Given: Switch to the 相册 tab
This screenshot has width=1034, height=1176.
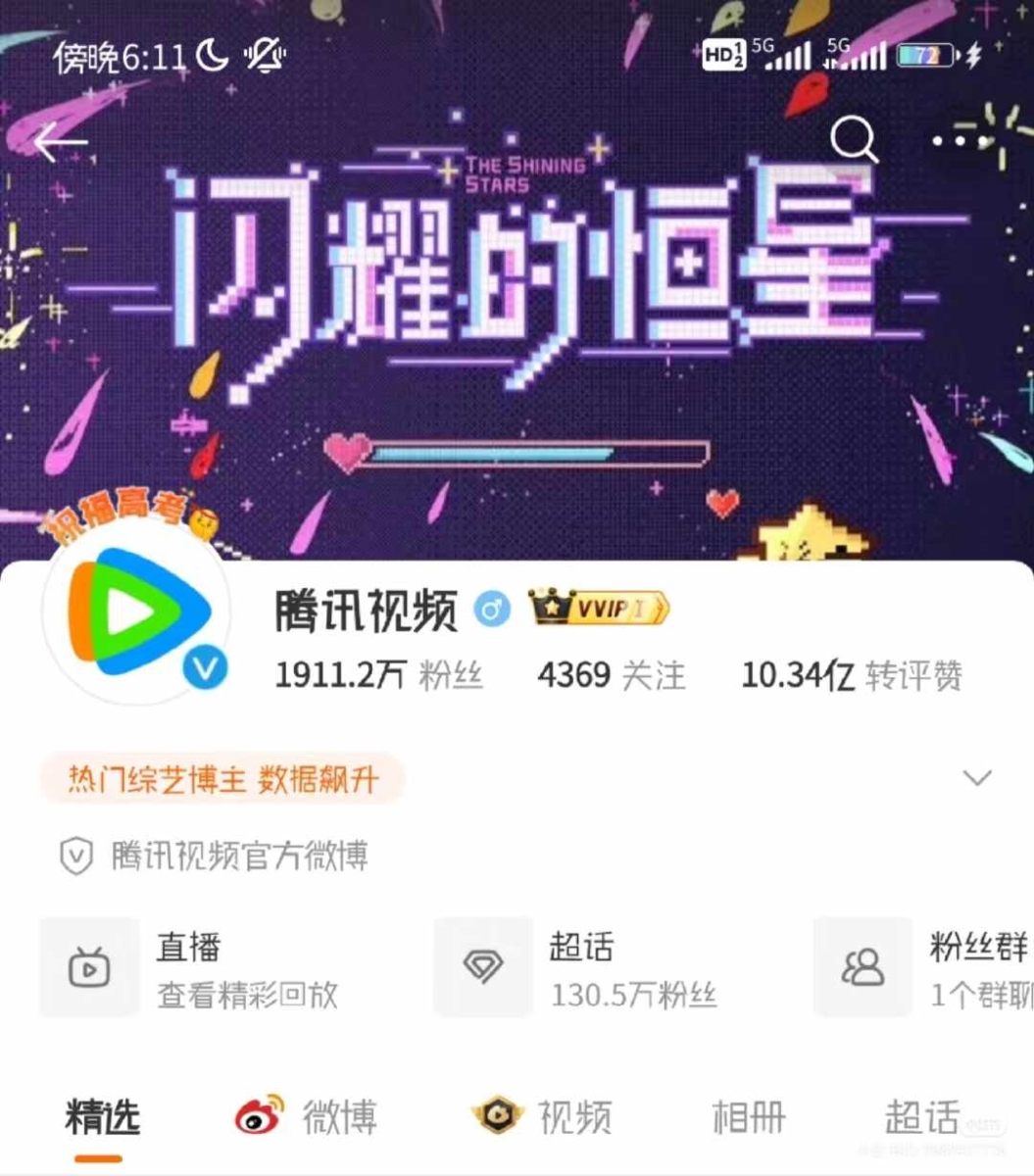Looking at the screenshot, I should [x=748, y=1117].
